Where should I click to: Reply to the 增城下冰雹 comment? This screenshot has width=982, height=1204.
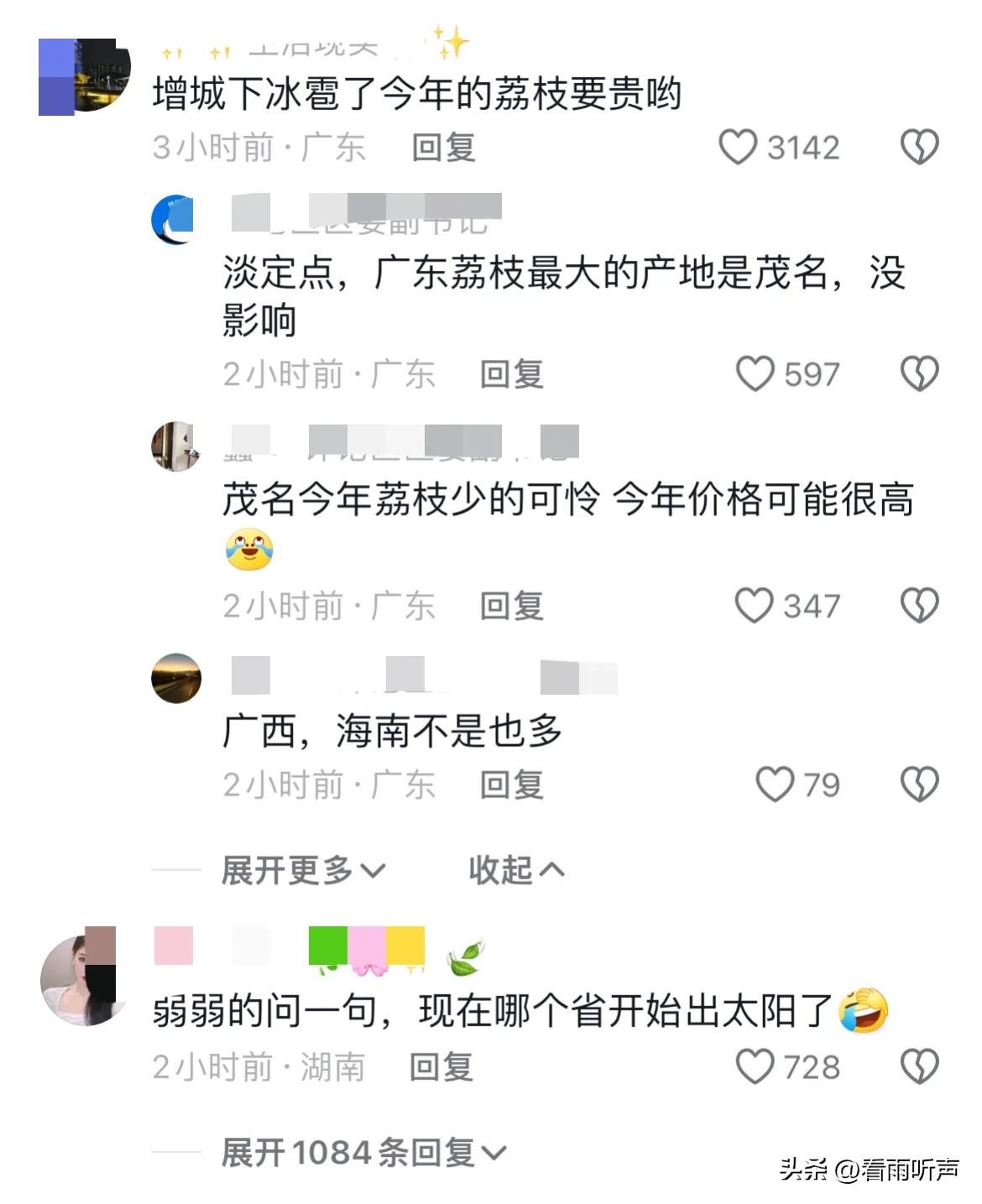[x=443, y=148]
